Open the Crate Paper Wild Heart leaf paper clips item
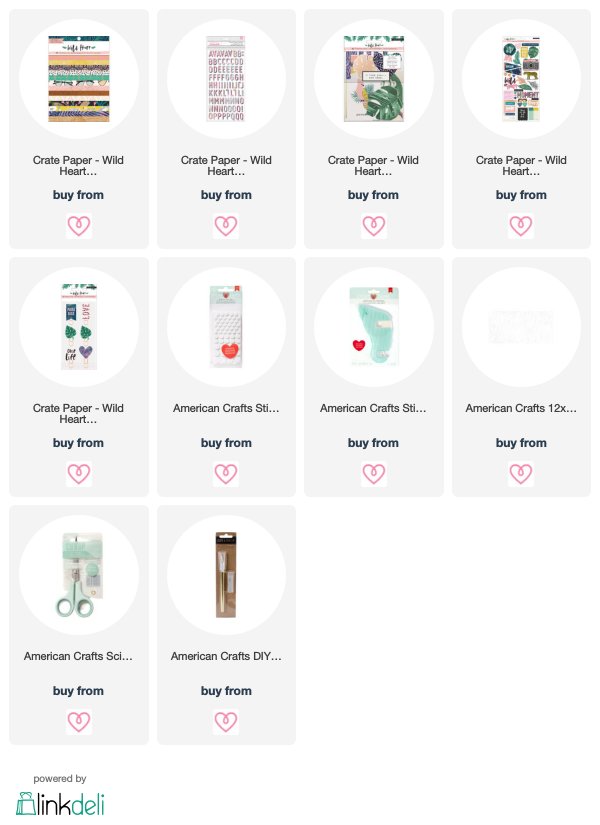 [79, 327]
